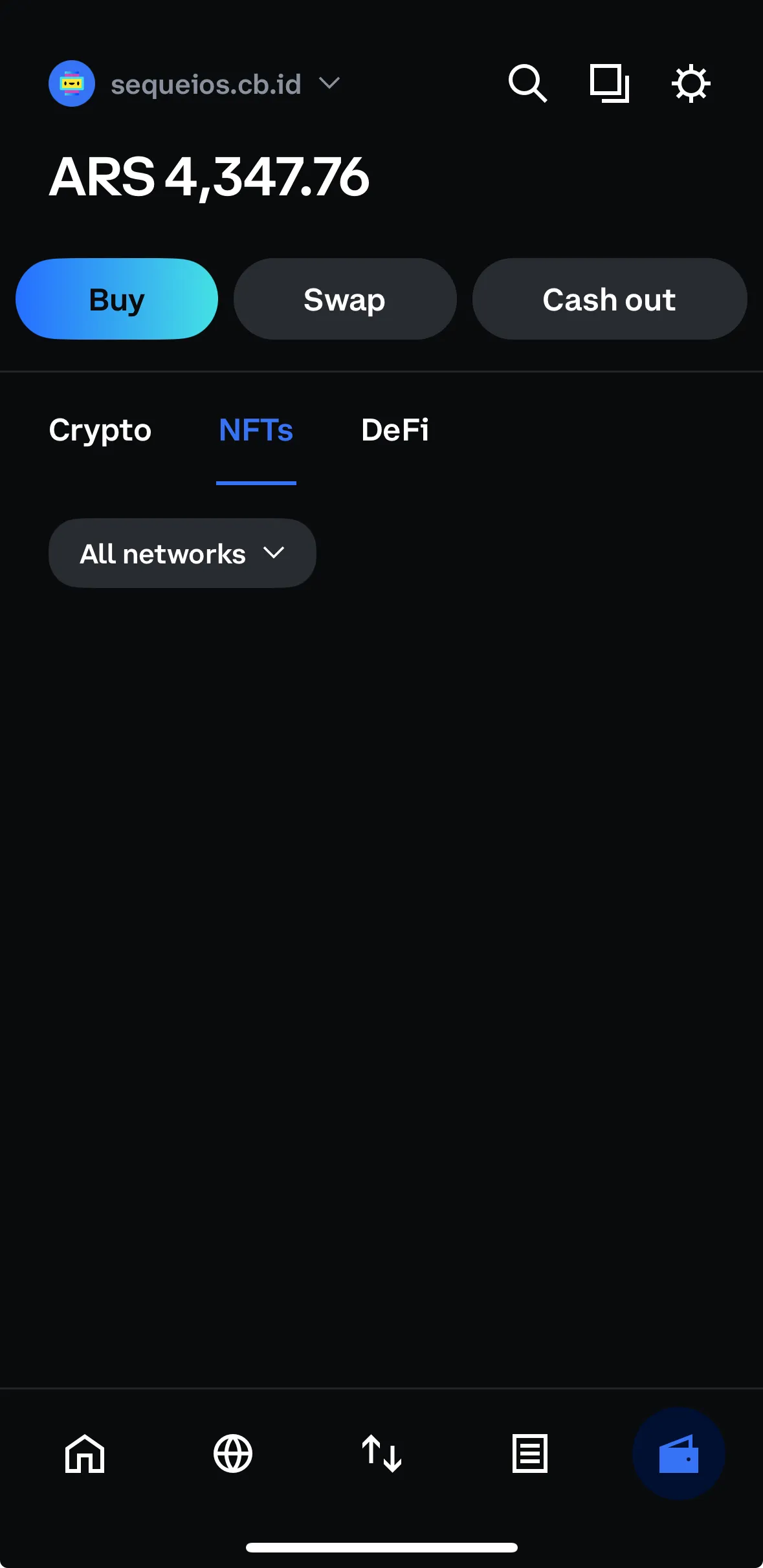Image resolution: width=763 pixels, height=1568 pixels.
Task: Open the sequeios.cb.id account avatar
Action: coord(72,83)
